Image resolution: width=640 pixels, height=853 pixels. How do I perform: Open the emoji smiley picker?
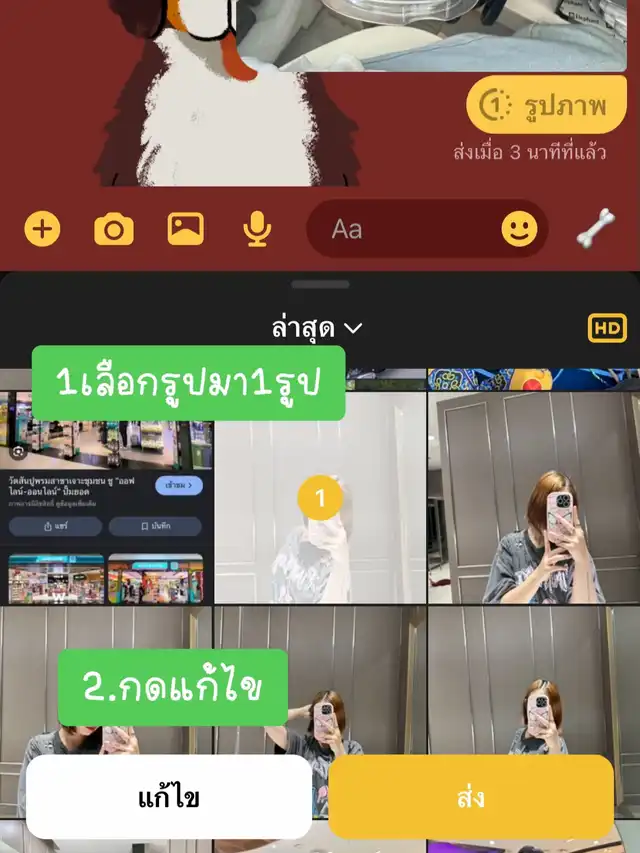(x=519, y=228)
